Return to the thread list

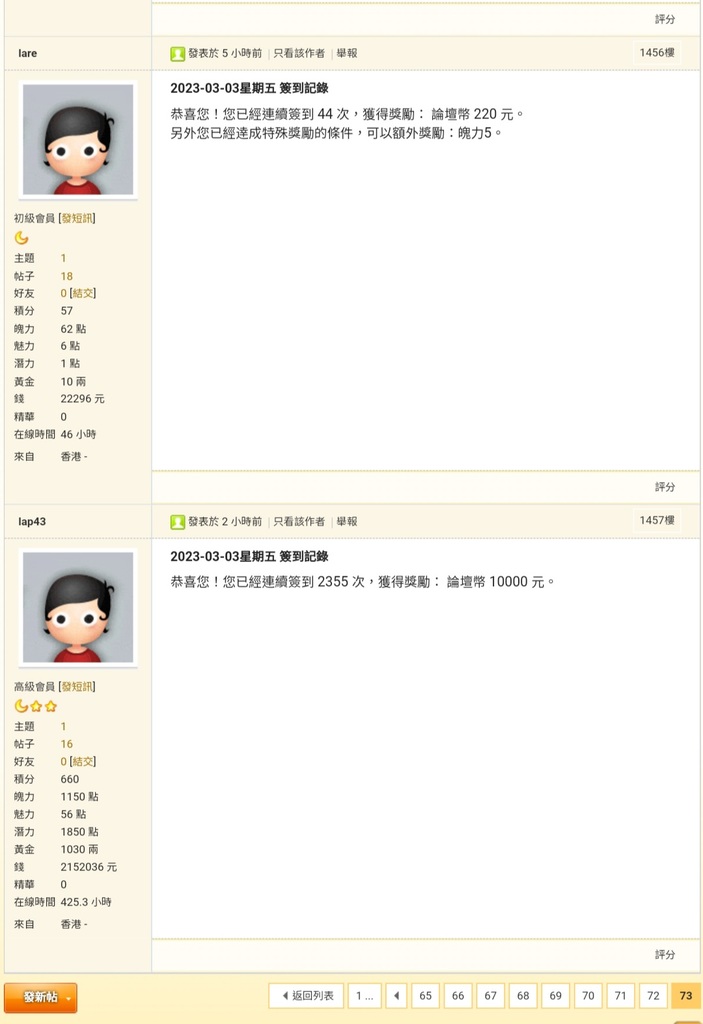(306, 996)
